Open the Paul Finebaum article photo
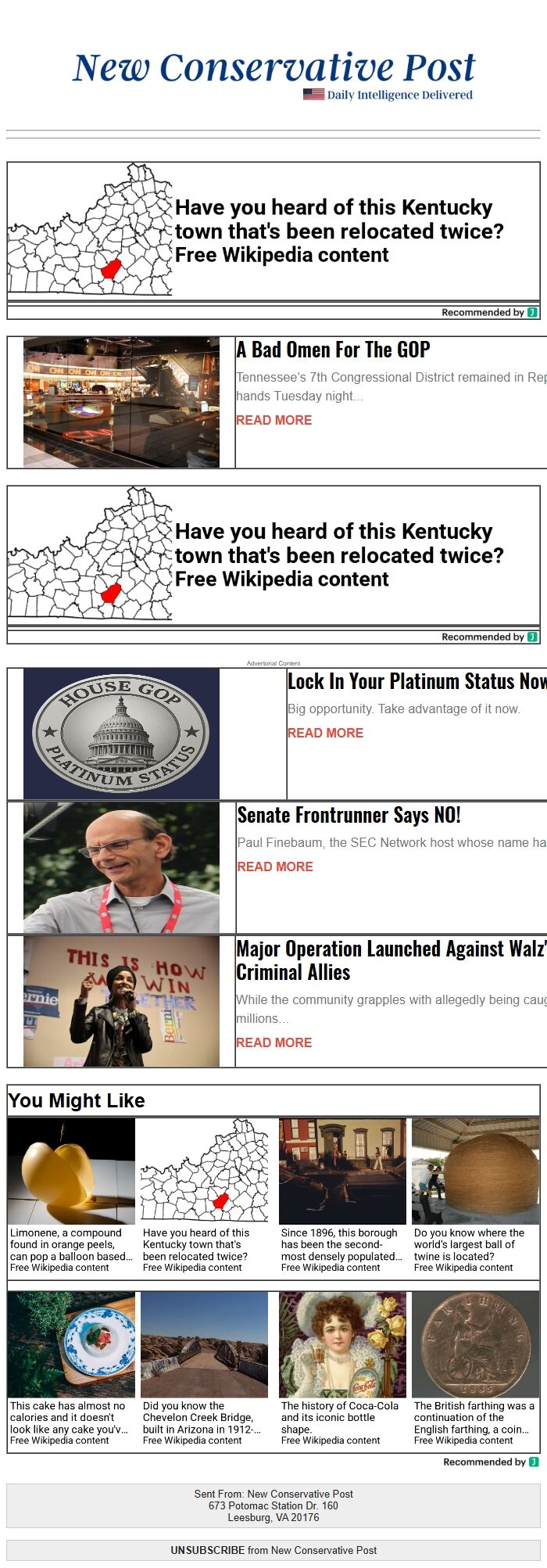The height and width of the screenshot is (1568, 547). [x=121, y=867]
